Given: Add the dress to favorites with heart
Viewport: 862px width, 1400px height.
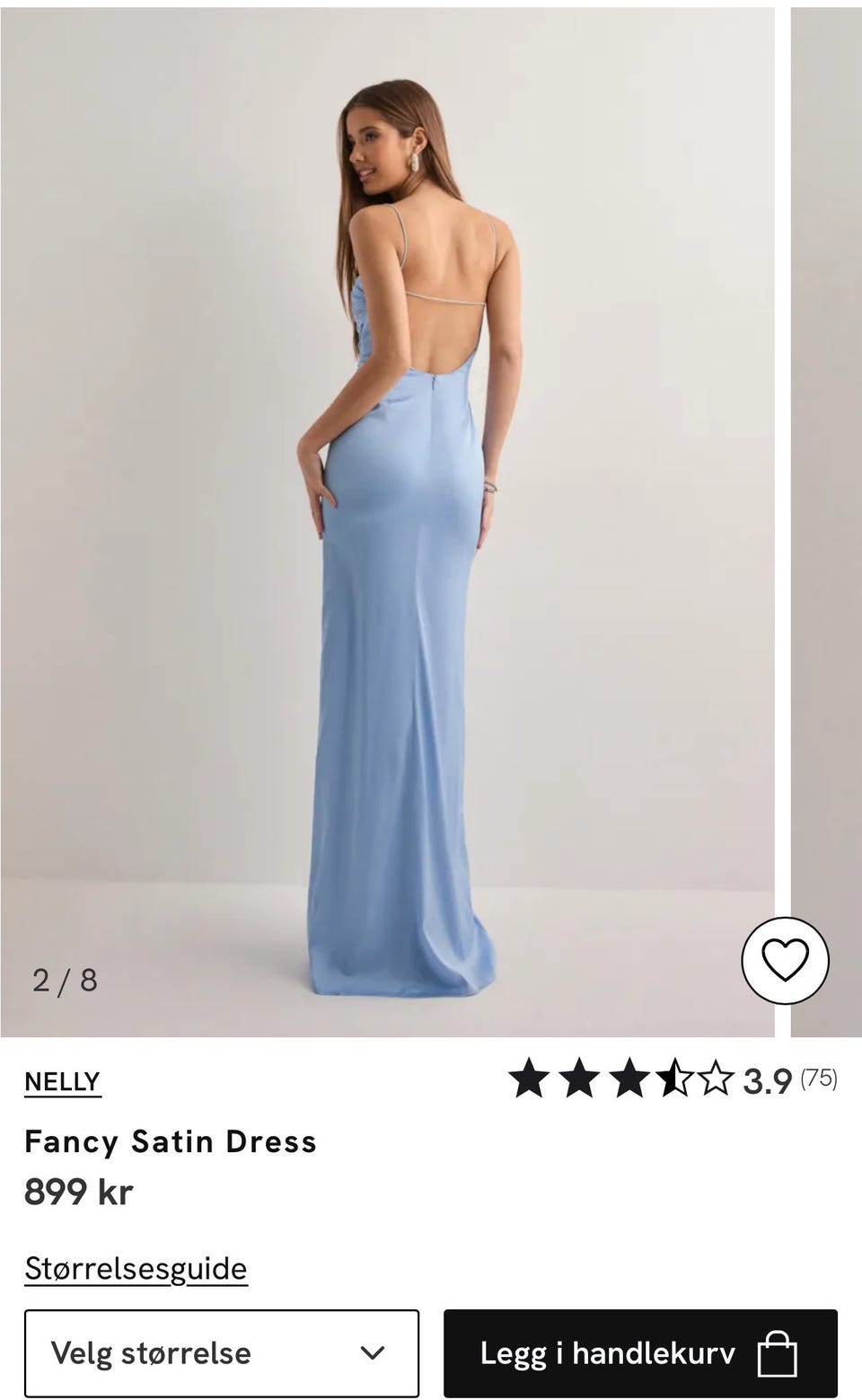Looking at the screenshot, I should pyautogui.click(x=785, y=961).
